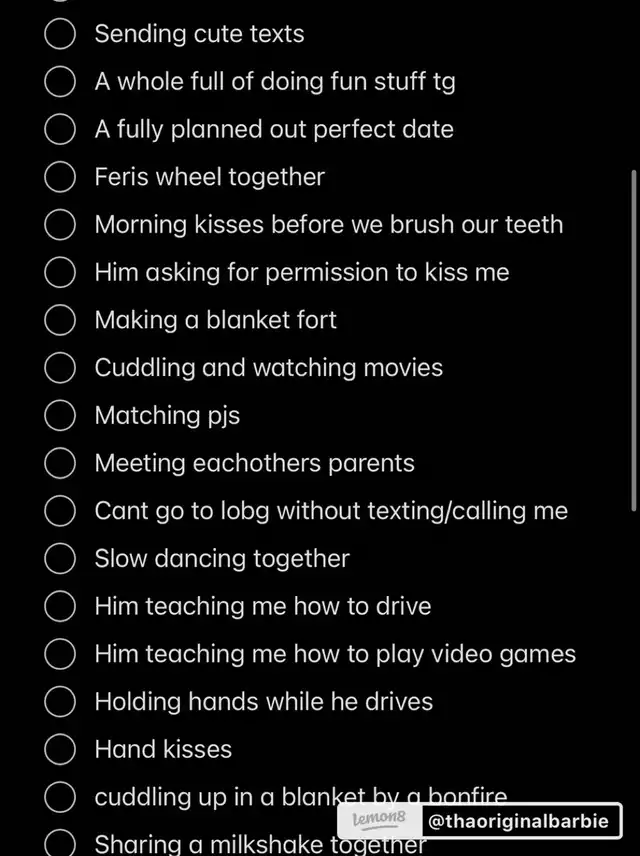640x856 pixels.
Task: Tick the texting/calling me item
Action: tap(60, 511)
